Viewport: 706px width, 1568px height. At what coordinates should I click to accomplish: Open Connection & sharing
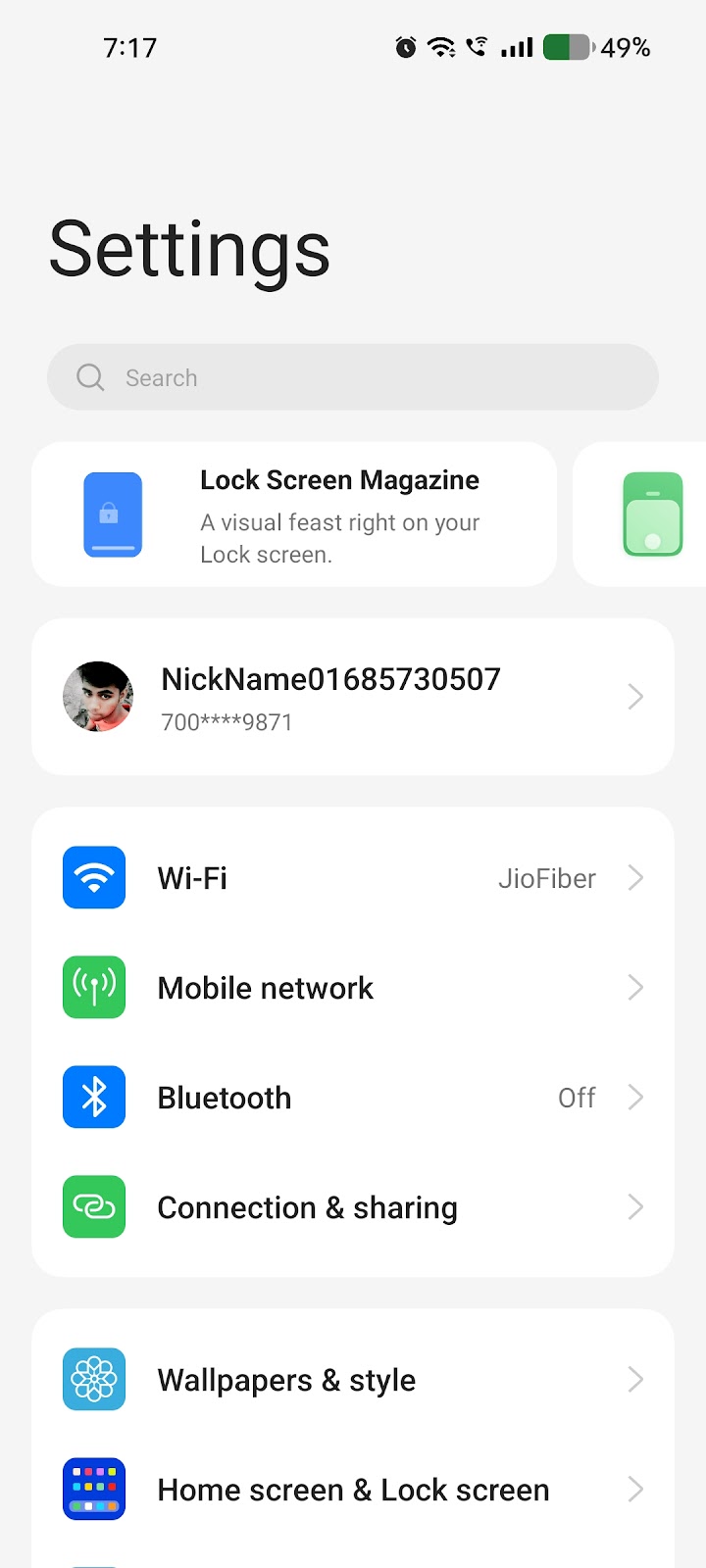[353, 1207]
